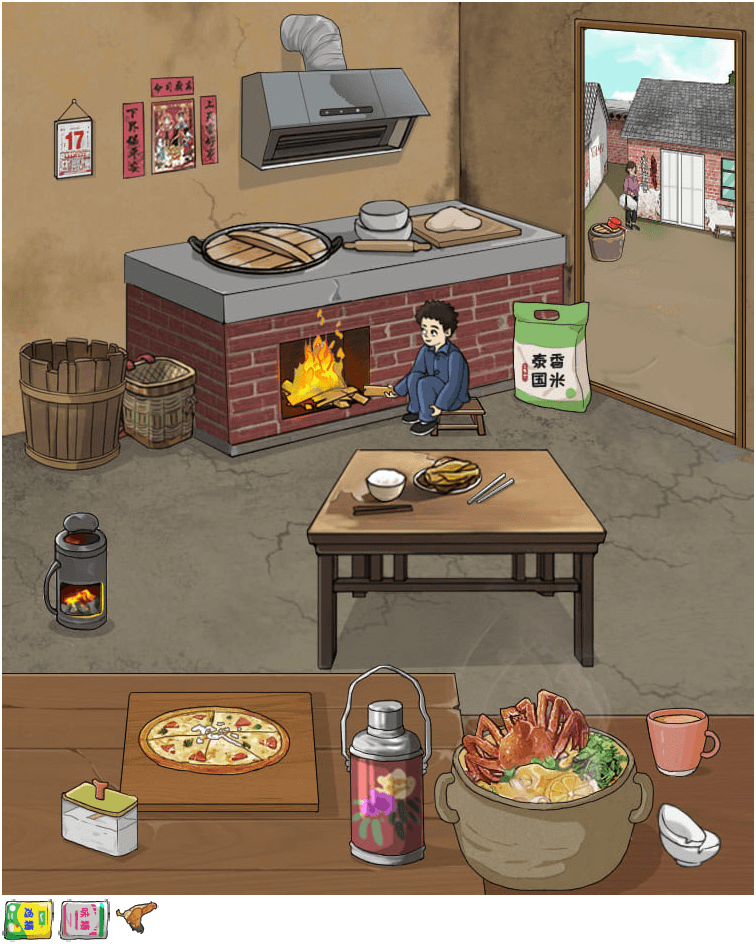The image size is (756, 944).
Task: Tap the wooden bucket beside the stove
Action: tap(72, 400)
